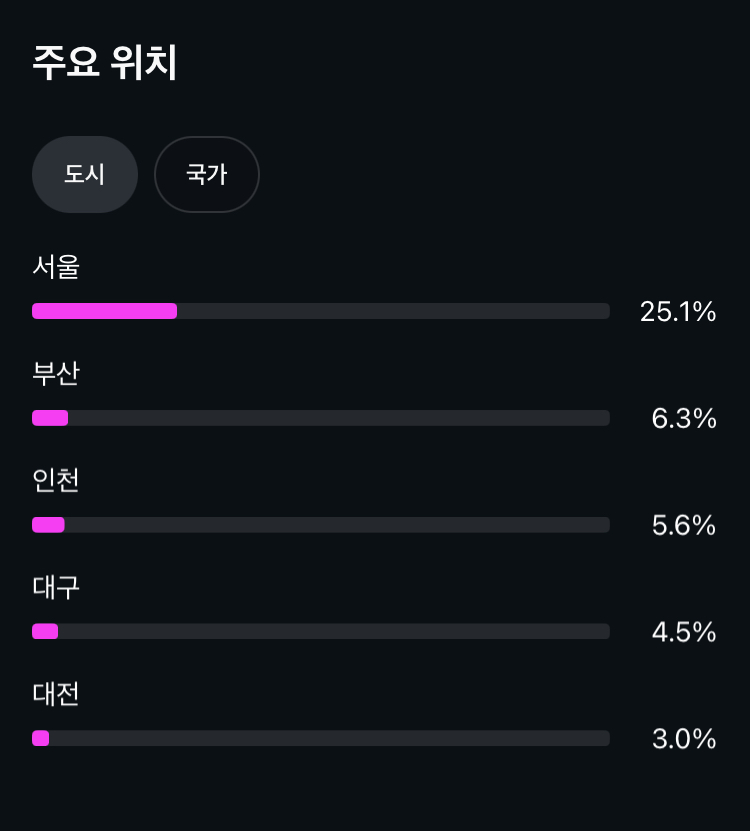The width and height of the screenshot is (750, 831).
Task: Switch to the 국가 tab
Action: pos(207,174)
